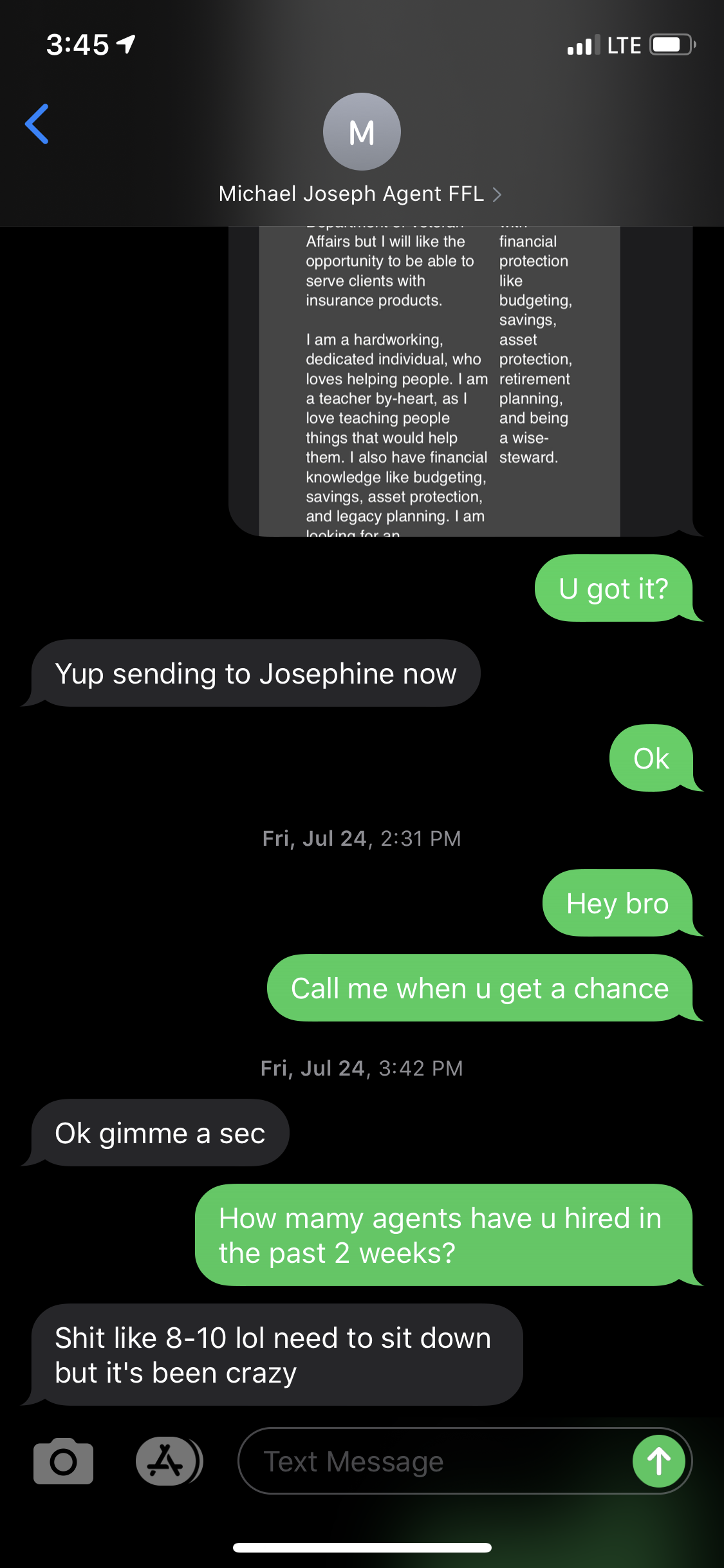724x1568 pixels.
Task: Focus the Text Message input field
Action: (x=431, y=1461)
